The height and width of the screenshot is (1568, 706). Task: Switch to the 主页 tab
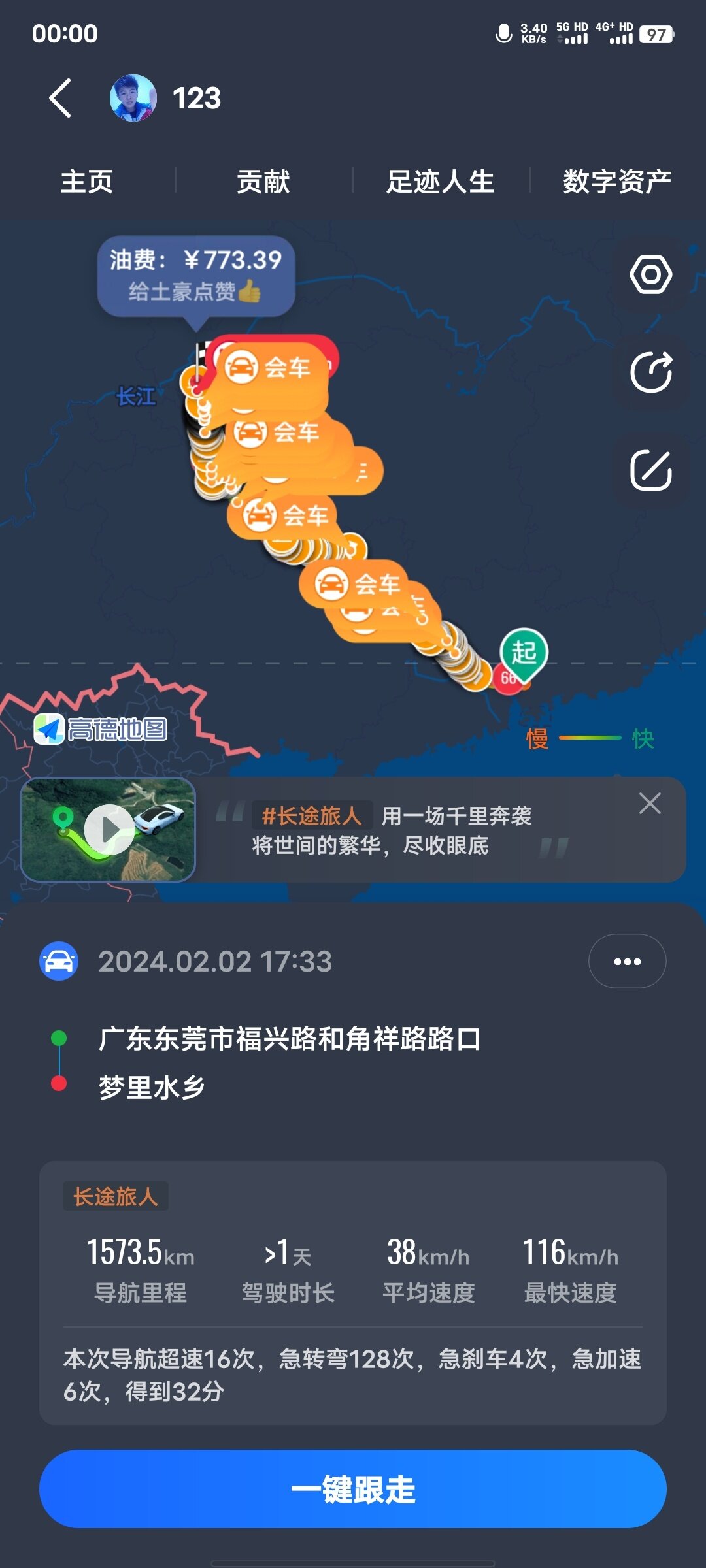(86, 182)
